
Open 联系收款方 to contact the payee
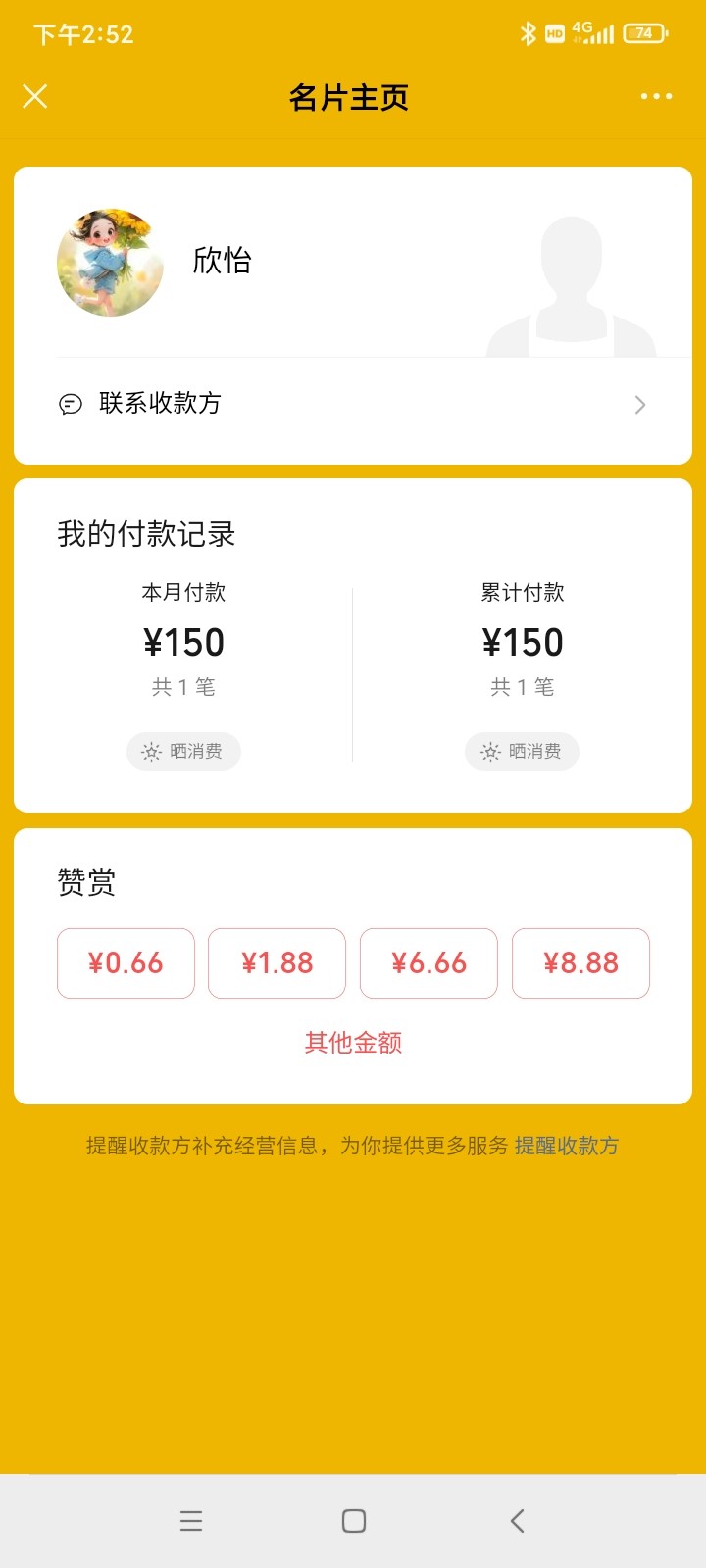(x=353, y=404)
